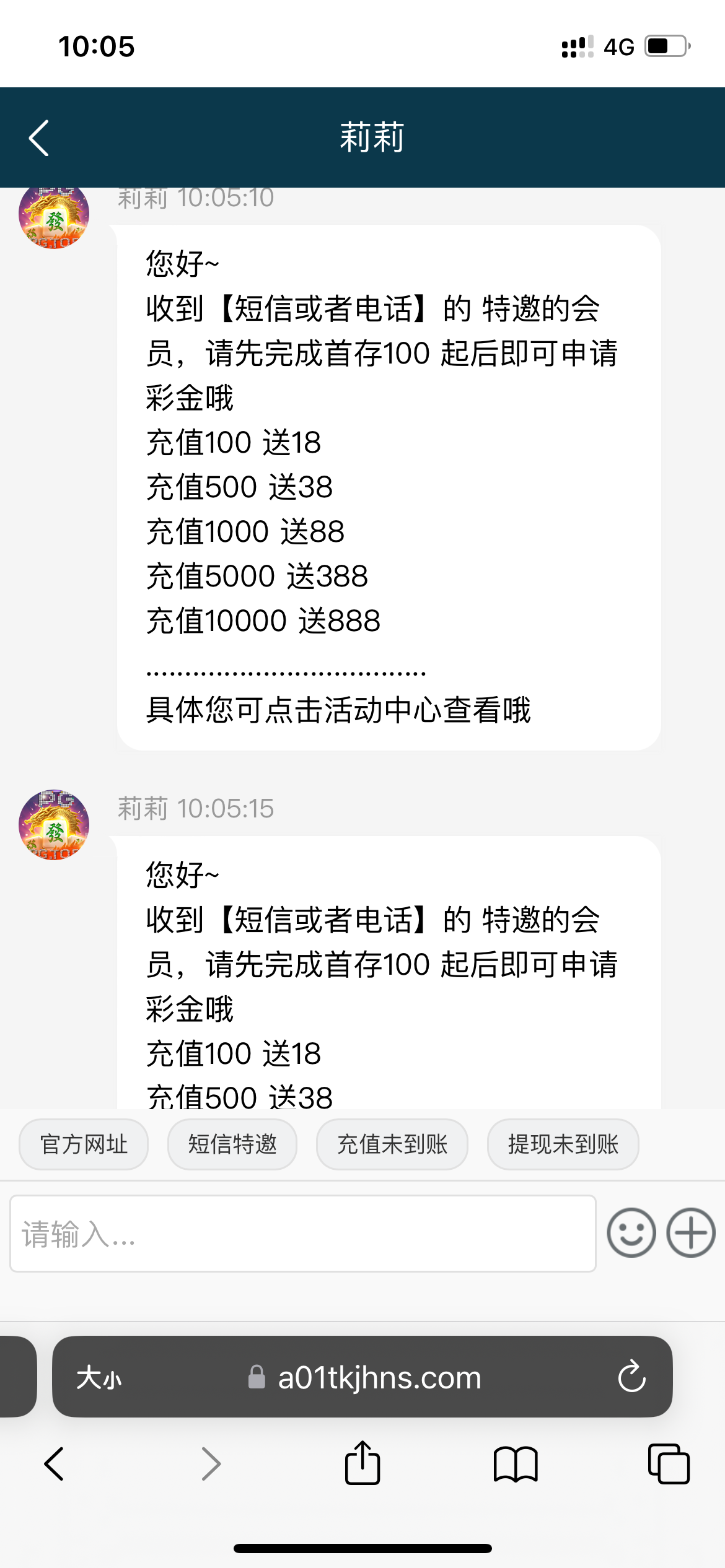Choose the 提现未到账 chip
Screen dimensions: 725x1568
pos(563,1144)
